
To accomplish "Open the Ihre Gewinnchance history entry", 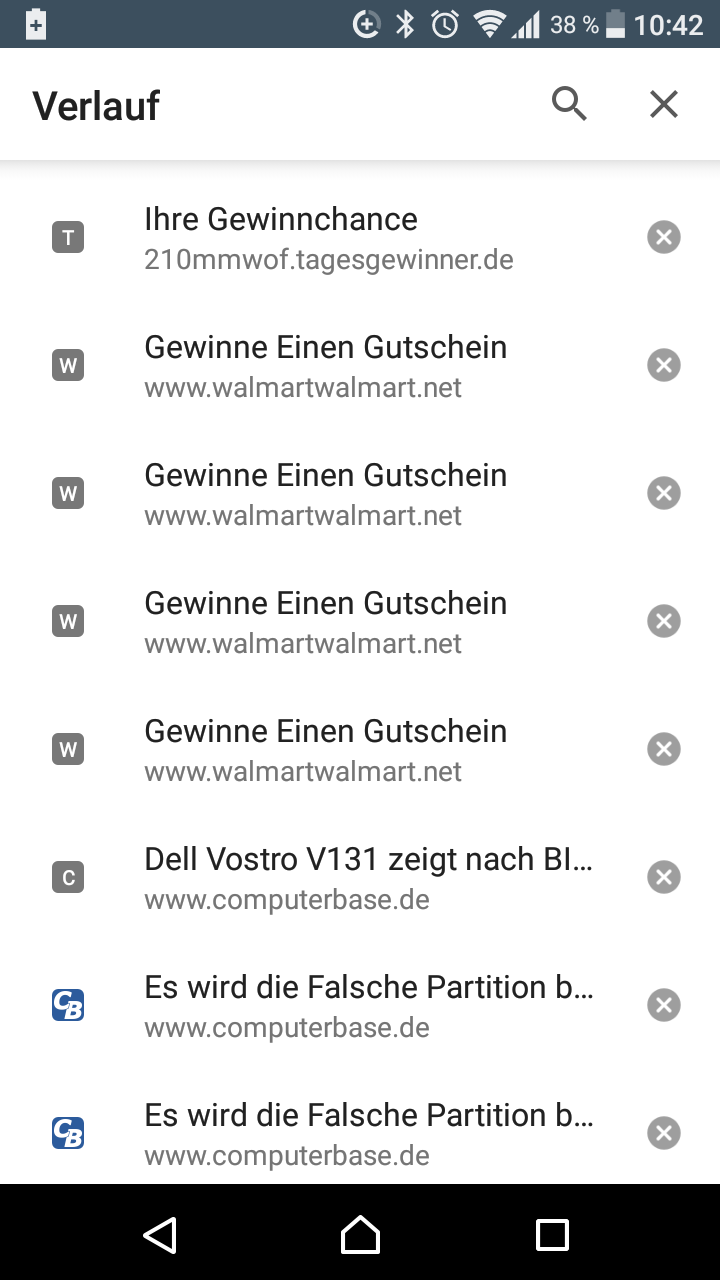I will [330, 238].
